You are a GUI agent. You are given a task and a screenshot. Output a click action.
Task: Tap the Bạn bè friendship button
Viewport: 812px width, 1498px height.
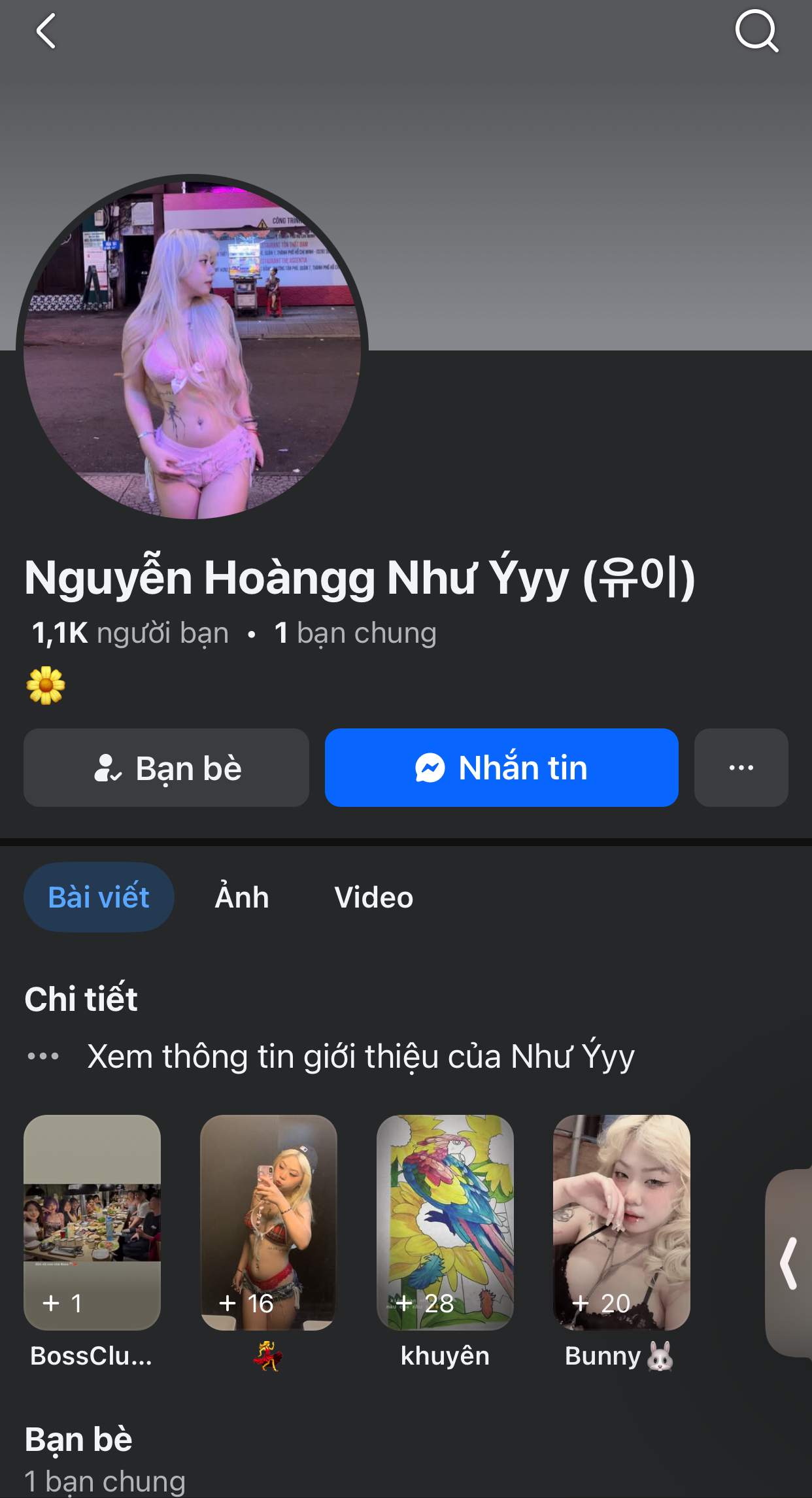point(167,768)
